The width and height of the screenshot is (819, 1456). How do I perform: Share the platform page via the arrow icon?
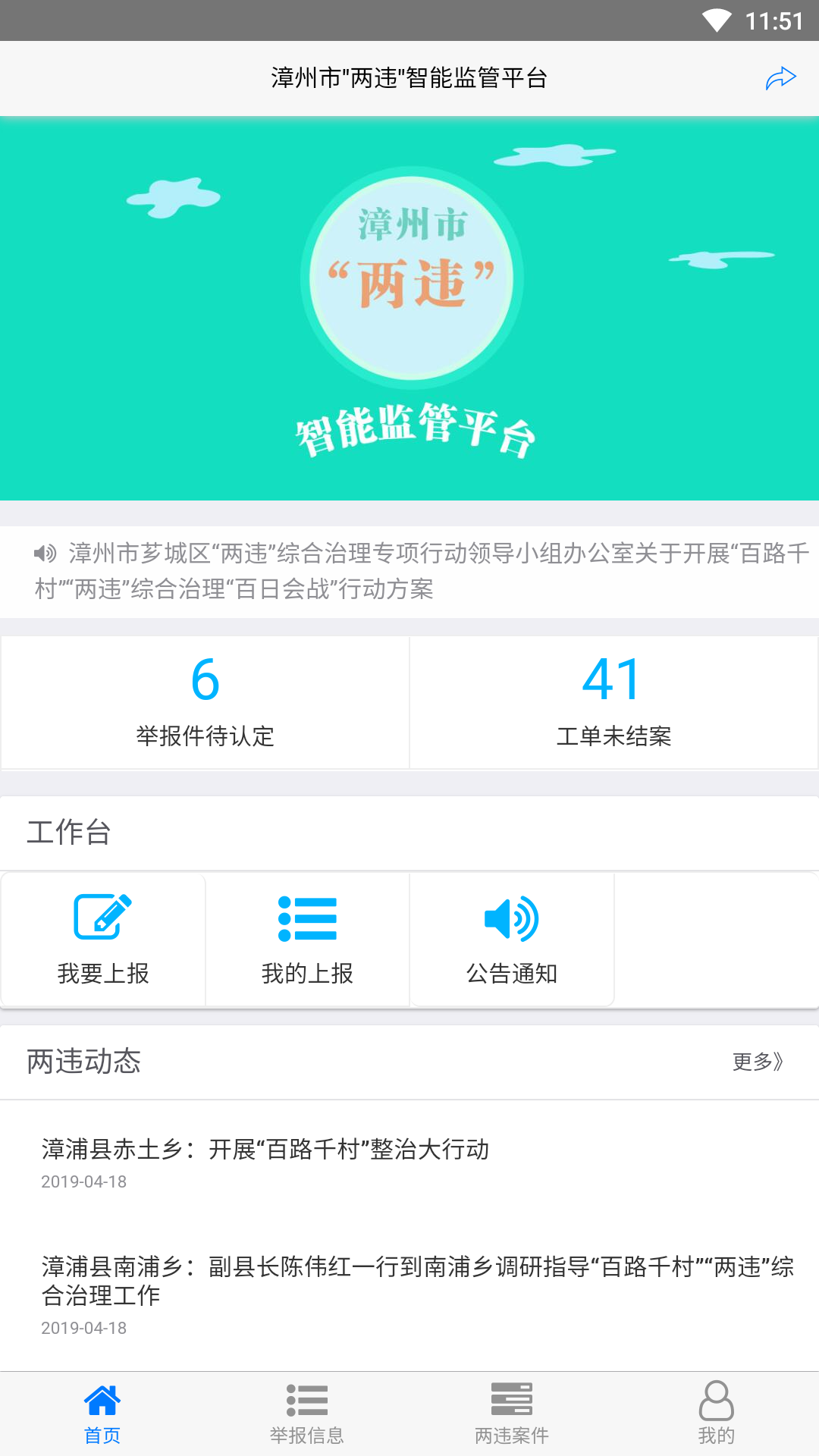point(780,78)
